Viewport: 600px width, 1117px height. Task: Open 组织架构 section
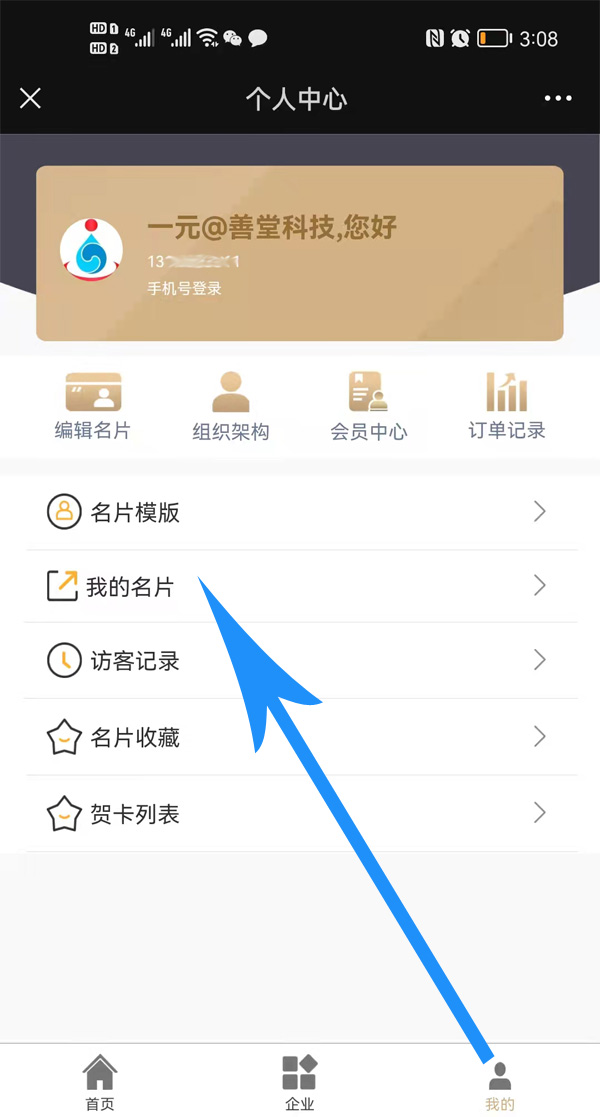[231, 406]
